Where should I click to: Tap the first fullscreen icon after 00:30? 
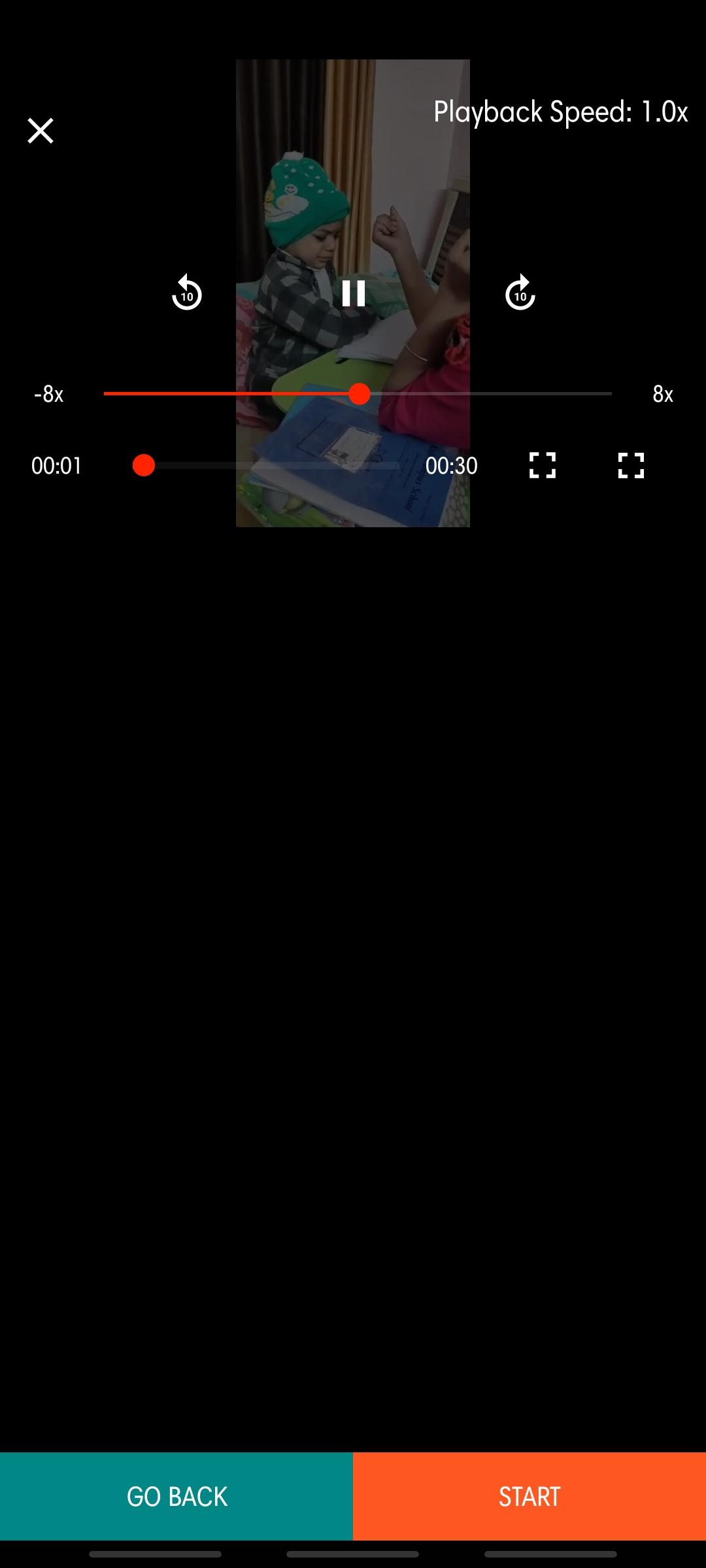543,465
